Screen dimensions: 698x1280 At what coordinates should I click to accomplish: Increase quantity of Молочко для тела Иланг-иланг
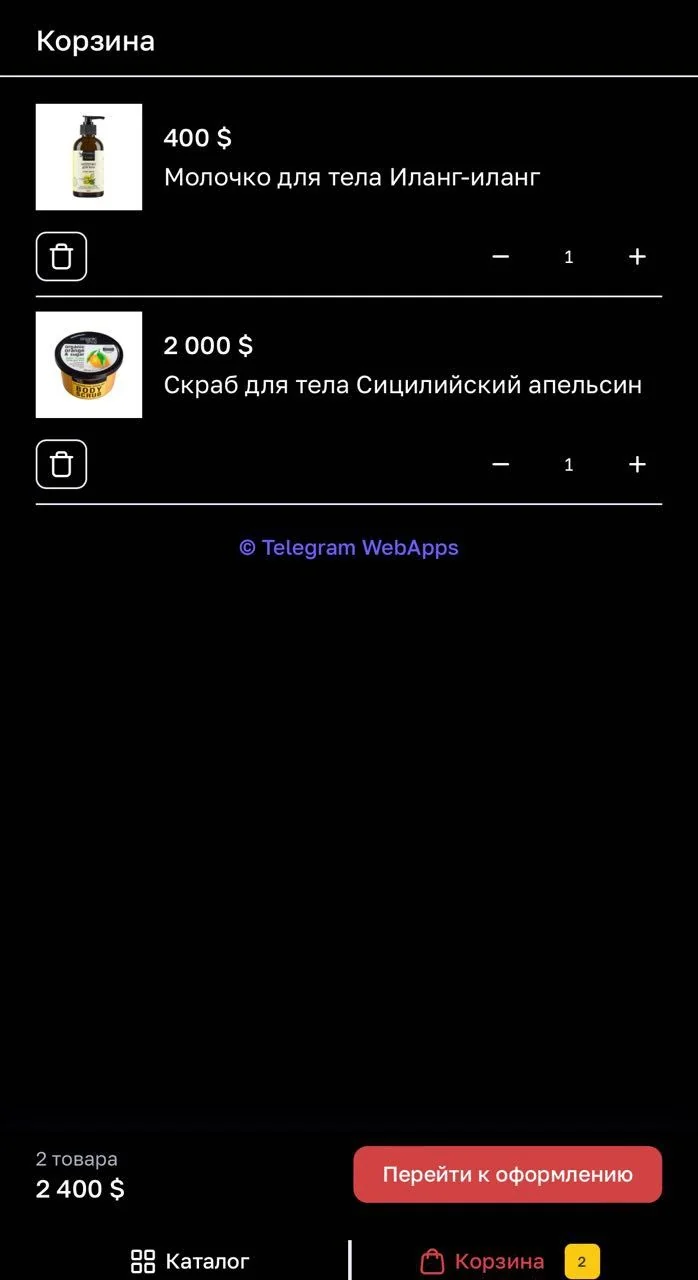click(637, 257)
